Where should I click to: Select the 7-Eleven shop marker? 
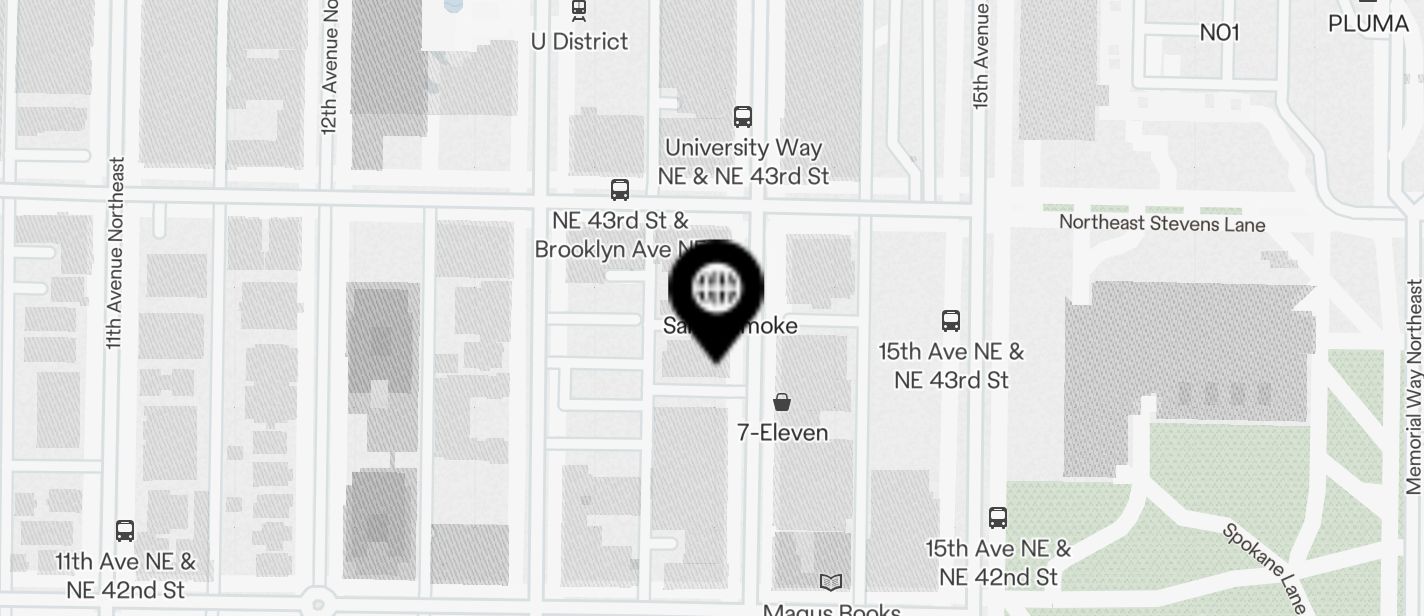tap(782, 402)
